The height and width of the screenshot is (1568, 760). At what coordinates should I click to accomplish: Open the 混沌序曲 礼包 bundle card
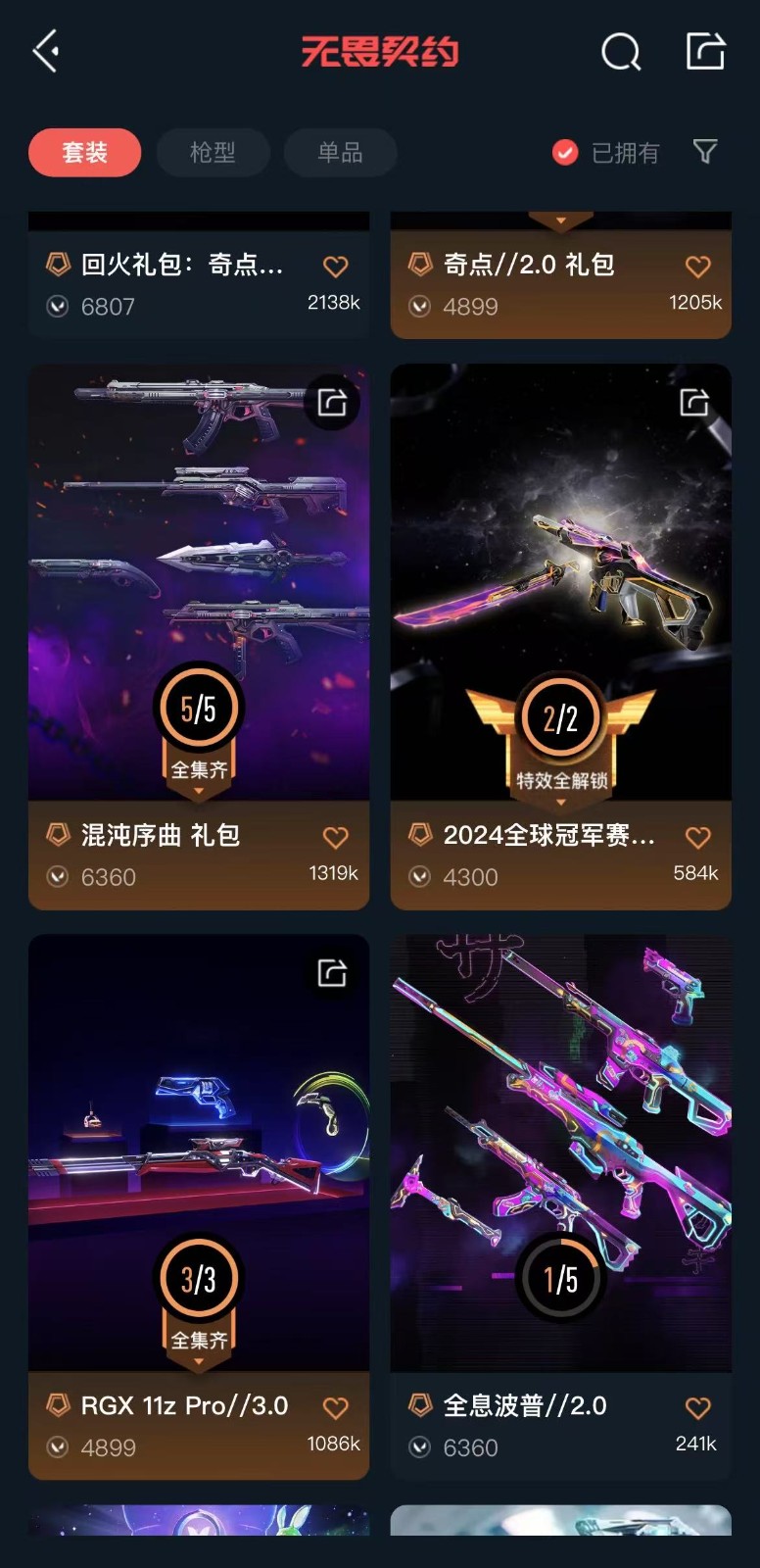pyautogui.click(x=199, y=588)
